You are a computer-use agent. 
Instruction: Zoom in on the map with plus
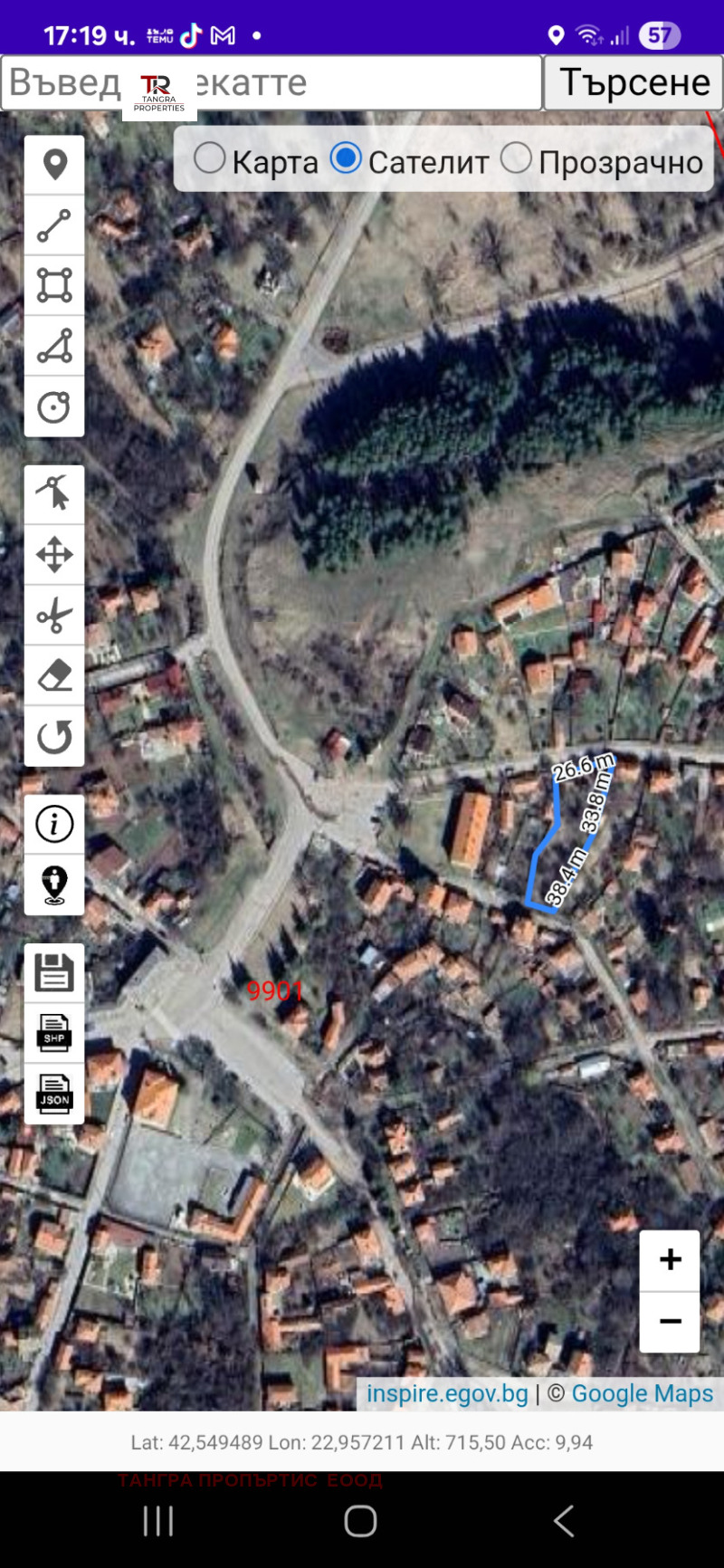click(670, 1260)
